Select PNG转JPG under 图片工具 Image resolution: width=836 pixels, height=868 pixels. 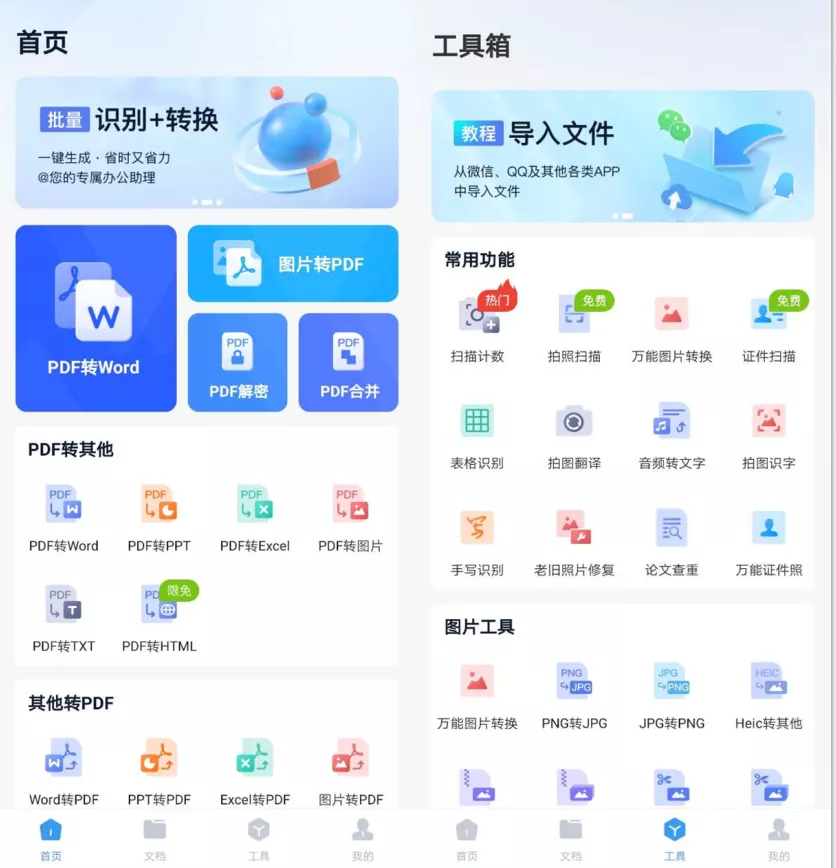(x=574, y=693)
